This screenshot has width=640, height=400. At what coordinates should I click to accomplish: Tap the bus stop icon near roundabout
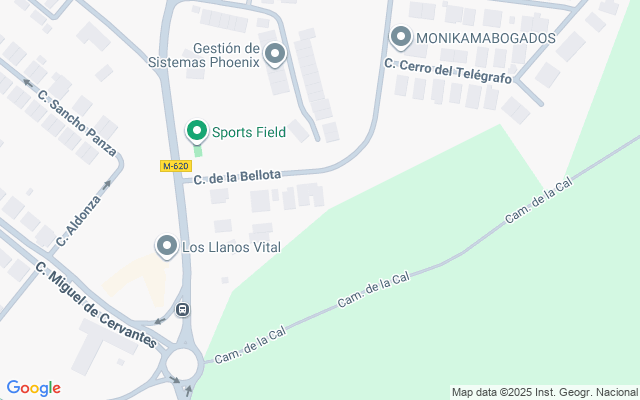click(183, 309)
